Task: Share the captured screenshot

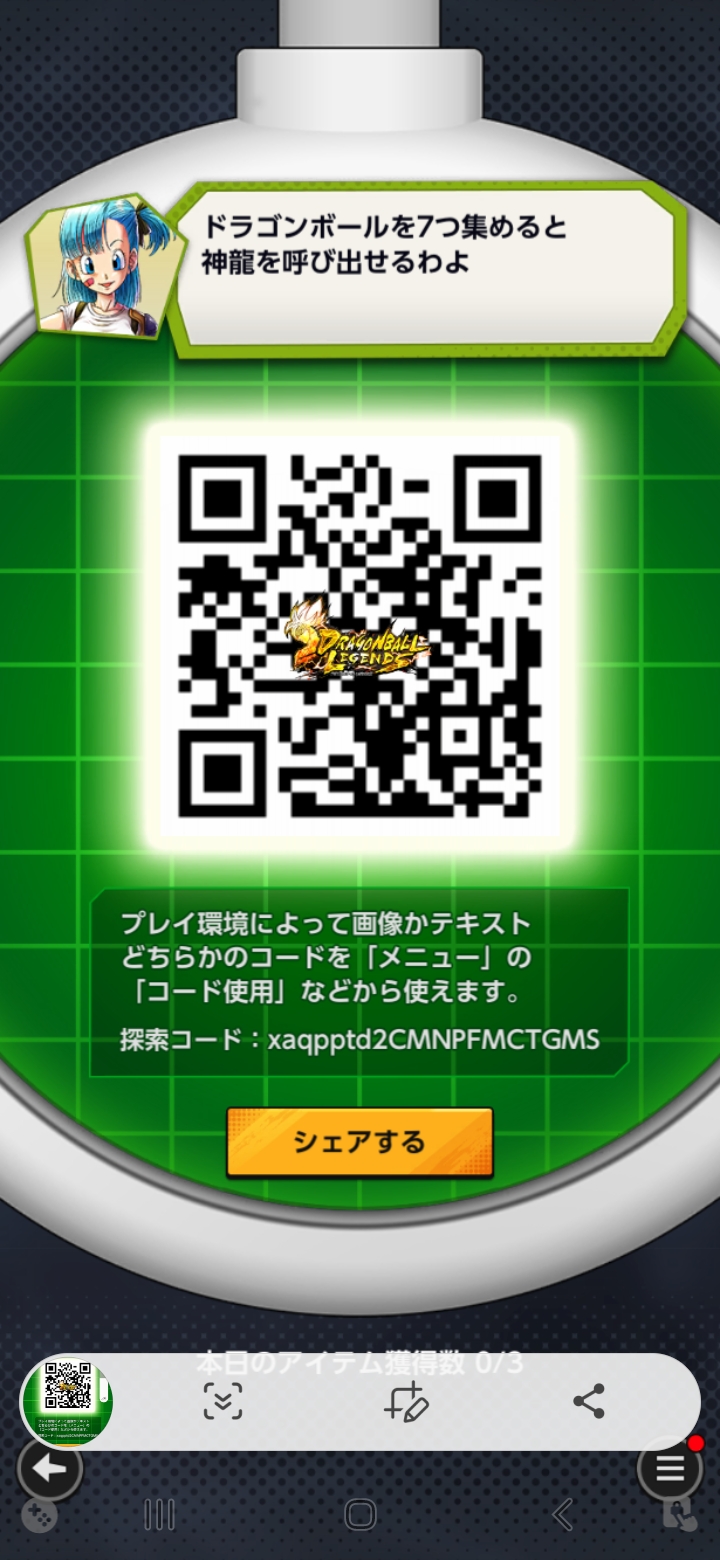Action: tap(589, 1401)
